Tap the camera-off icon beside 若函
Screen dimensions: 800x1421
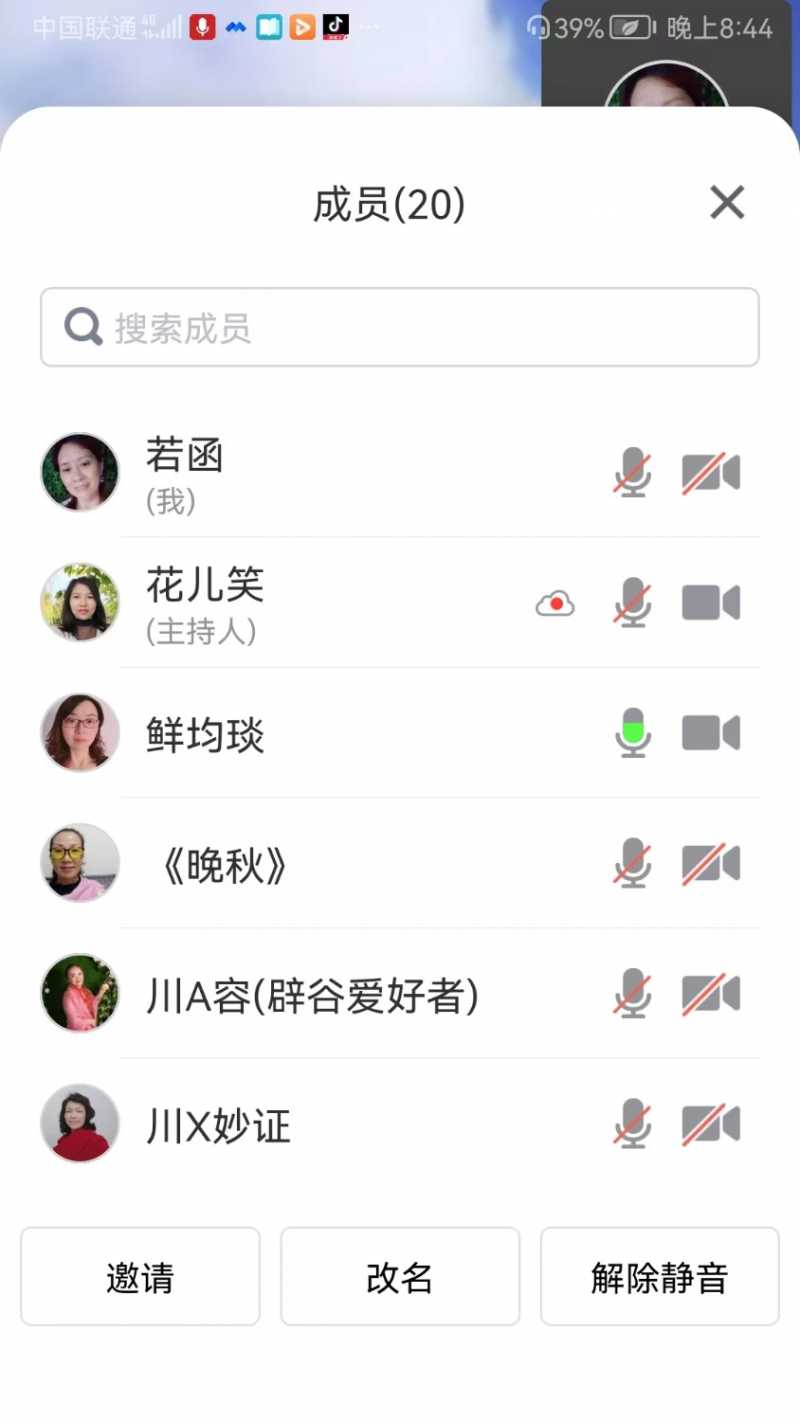click(710, 473)
